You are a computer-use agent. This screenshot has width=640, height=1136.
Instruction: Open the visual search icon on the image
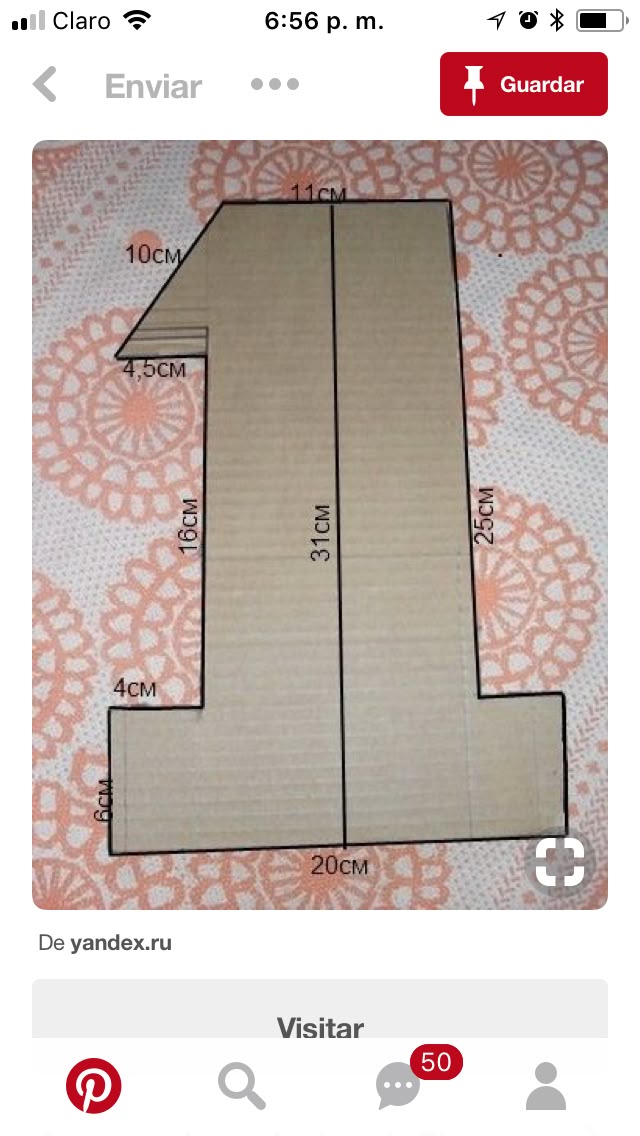pos(559,861)
